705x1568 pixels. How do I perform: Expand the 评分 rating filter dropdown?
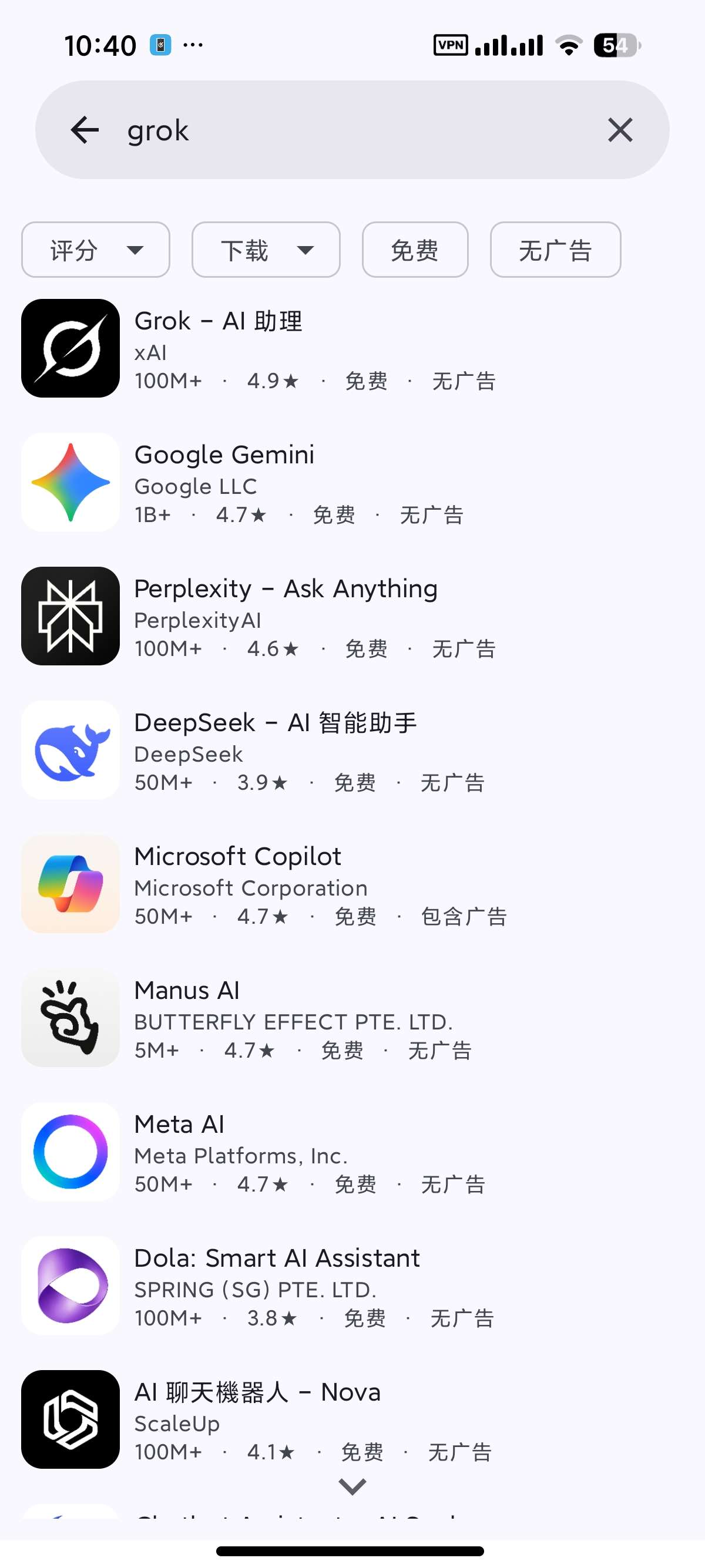click(96, 250)
